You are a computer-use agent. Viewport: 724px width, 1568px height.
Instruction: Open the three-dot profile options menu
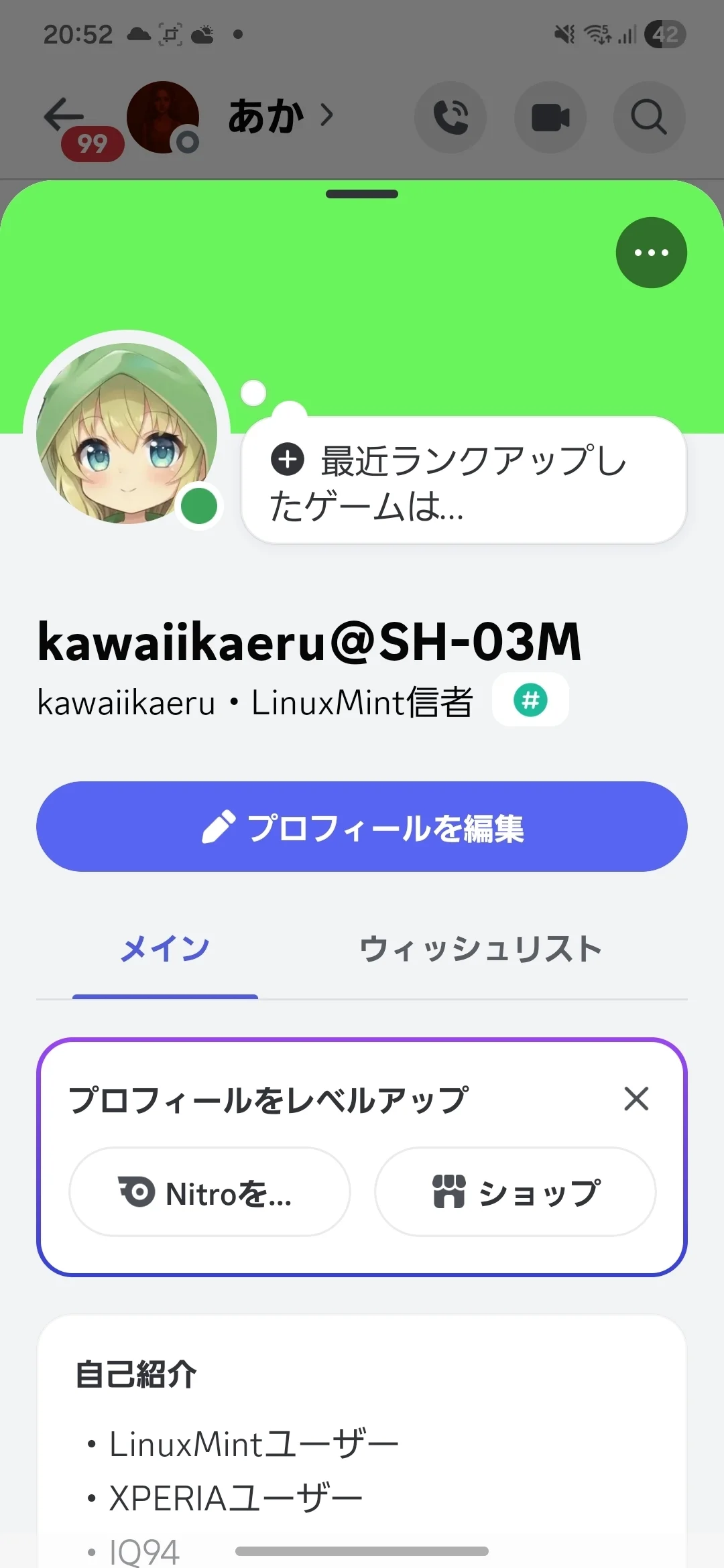[651, 253]
